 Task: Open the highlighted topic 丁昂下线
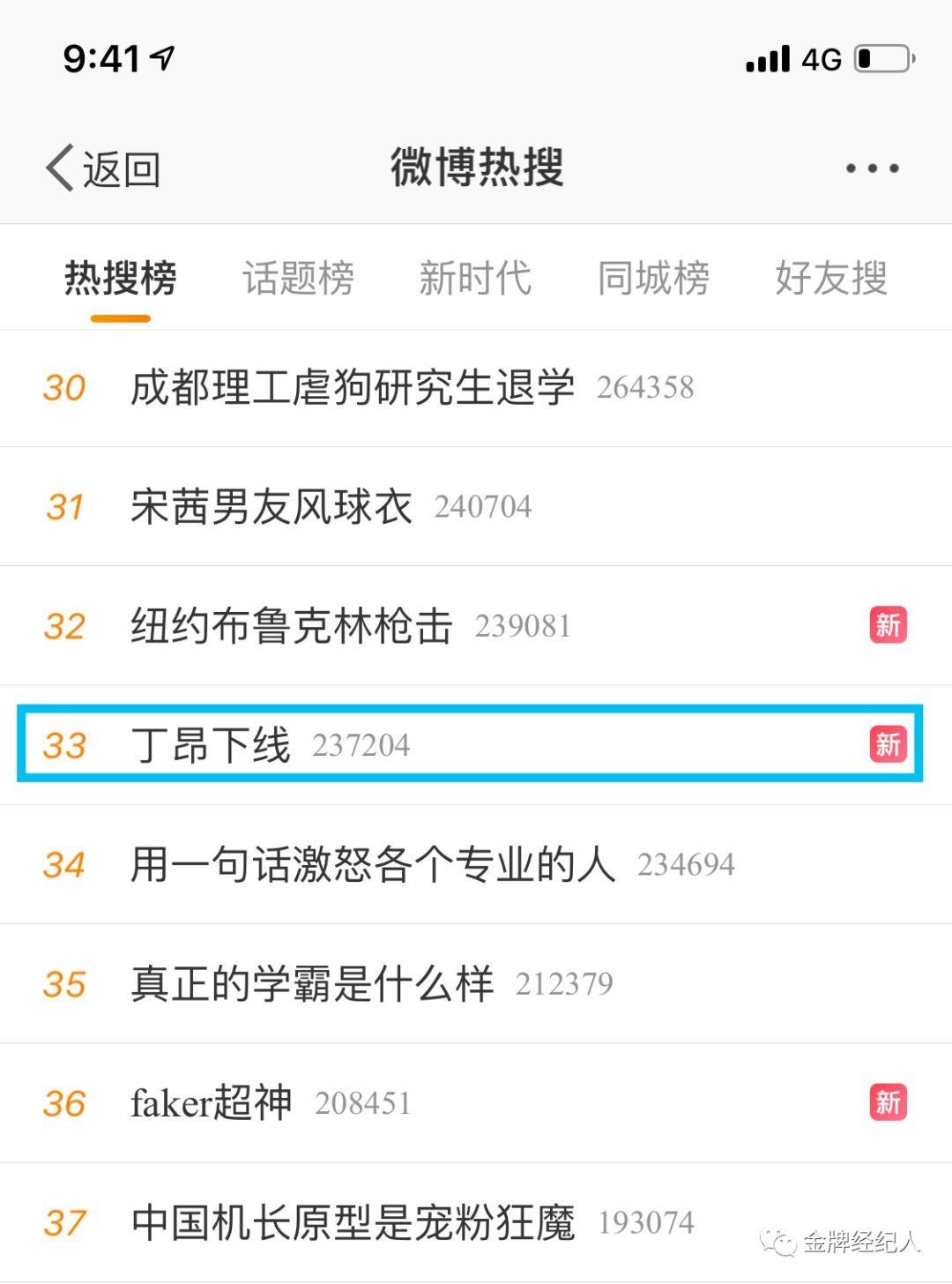tap(211, 745)
